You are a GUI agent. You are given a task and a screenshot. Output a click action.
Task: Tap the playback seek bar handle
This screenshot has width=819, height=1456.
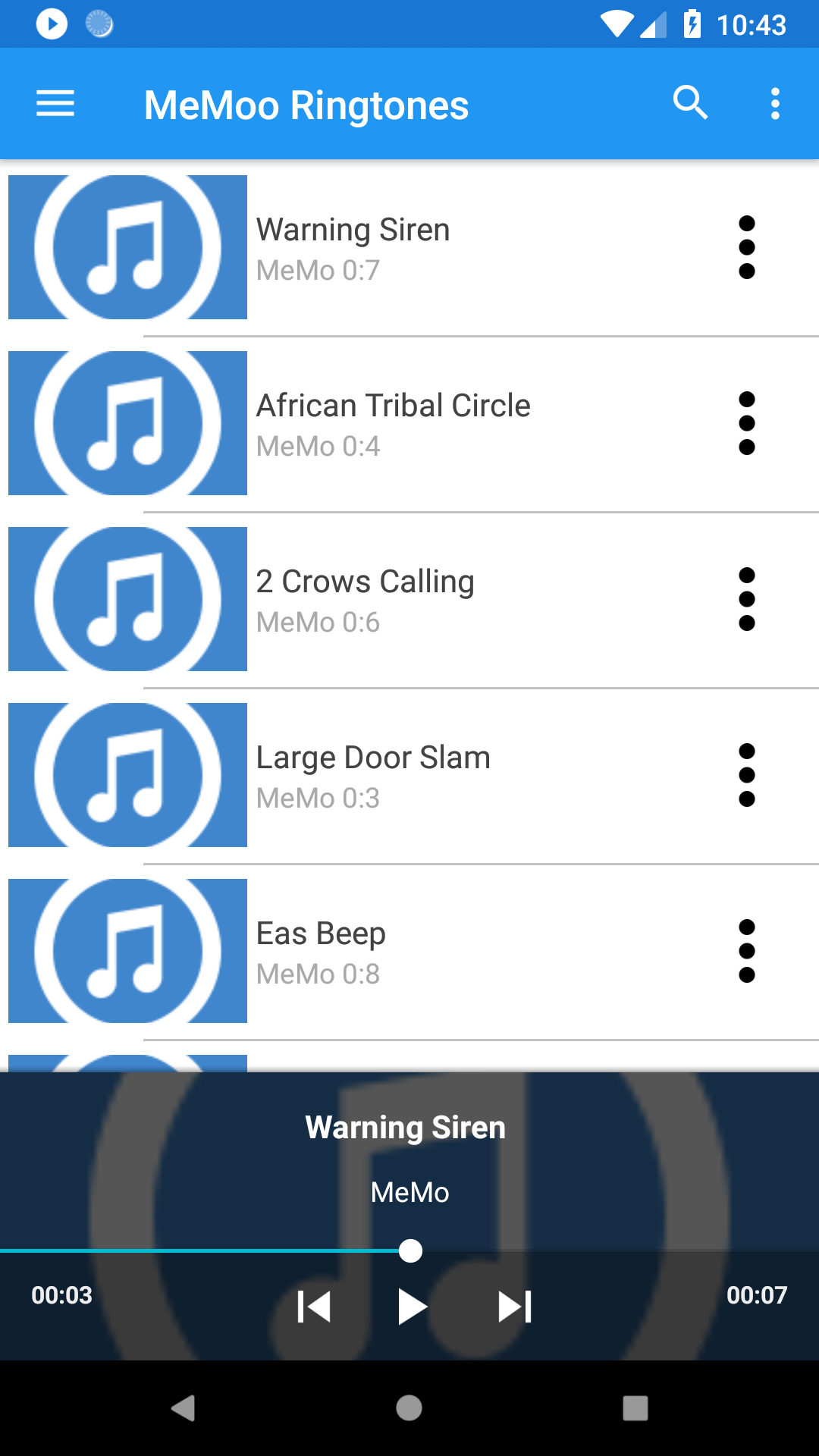tap(410, 1250)
